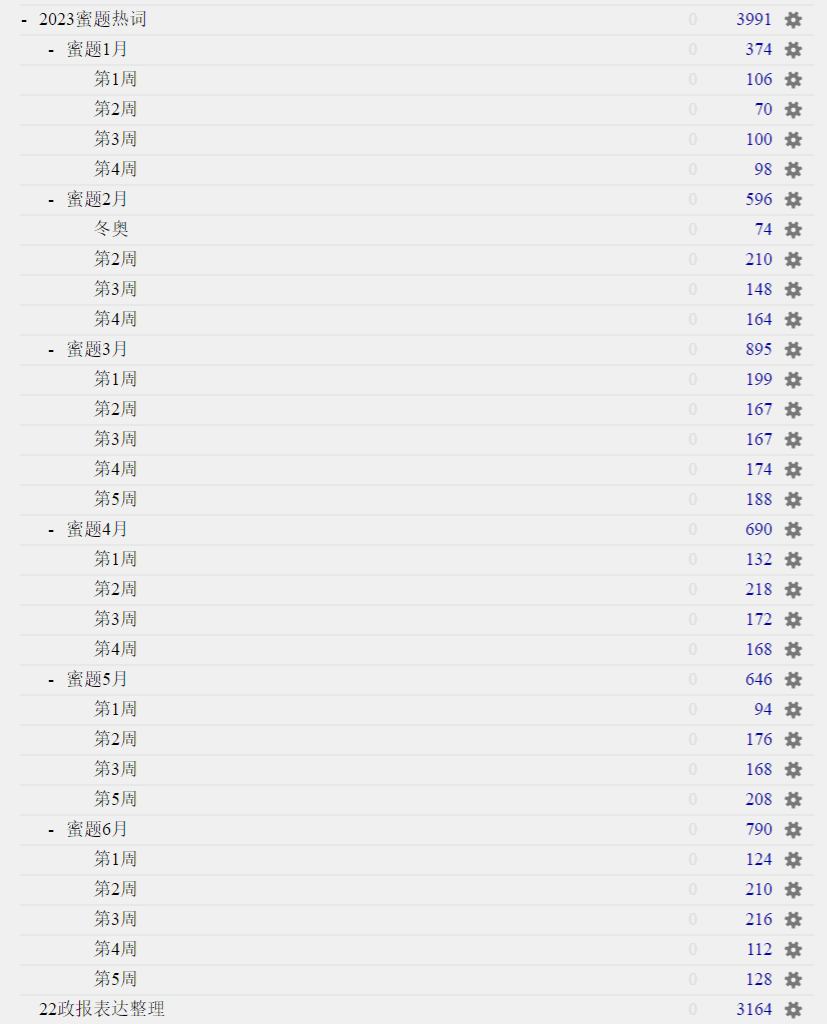Image resolution: width=827 pixels, height=1024 pixels.
Task: Open the 冬奥 deck
Action: [111, 230]
